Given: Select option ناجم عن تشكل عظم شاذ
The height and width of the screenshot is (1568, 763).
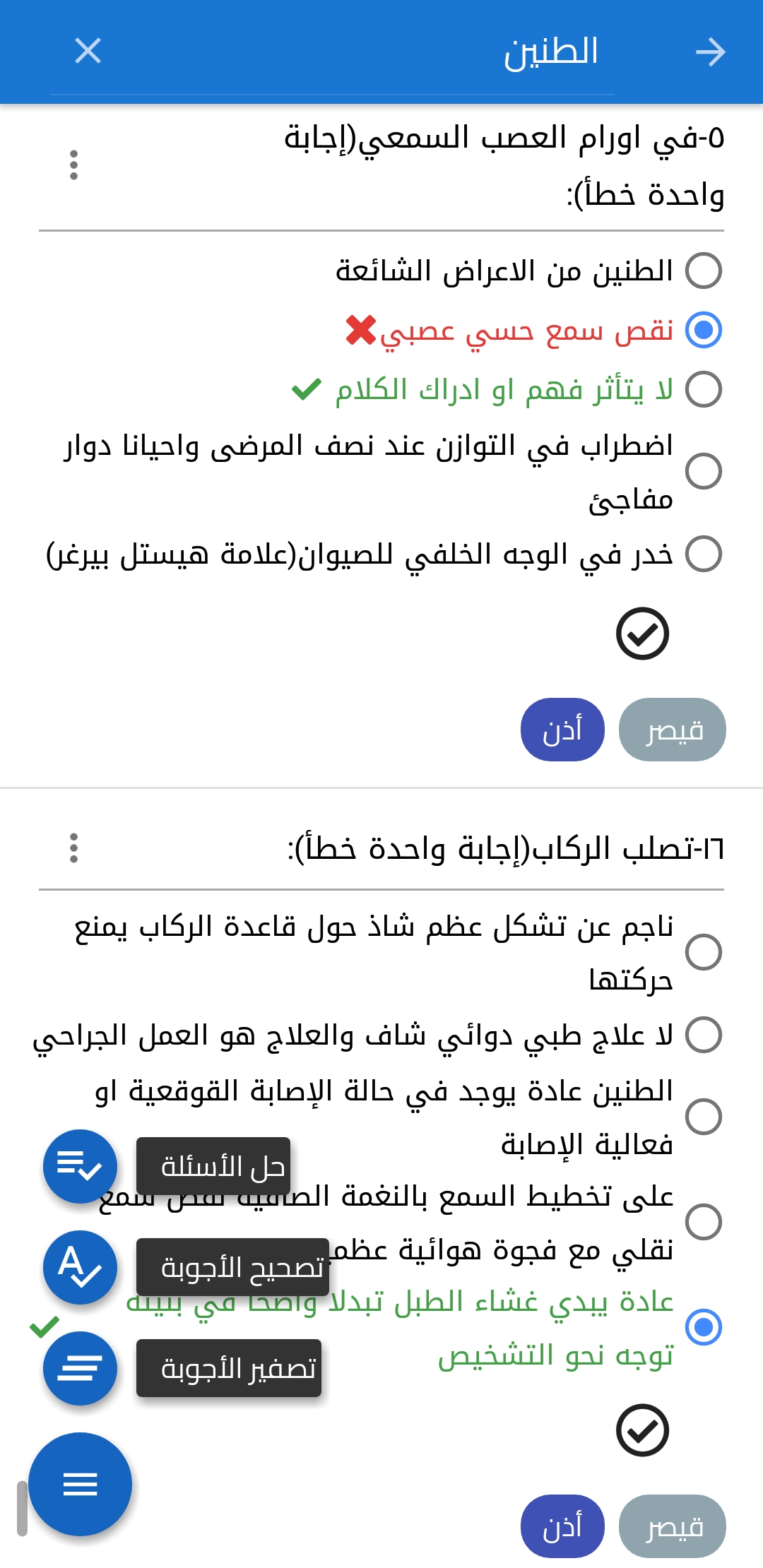Looking at the screenshot, I should (704, 952).
